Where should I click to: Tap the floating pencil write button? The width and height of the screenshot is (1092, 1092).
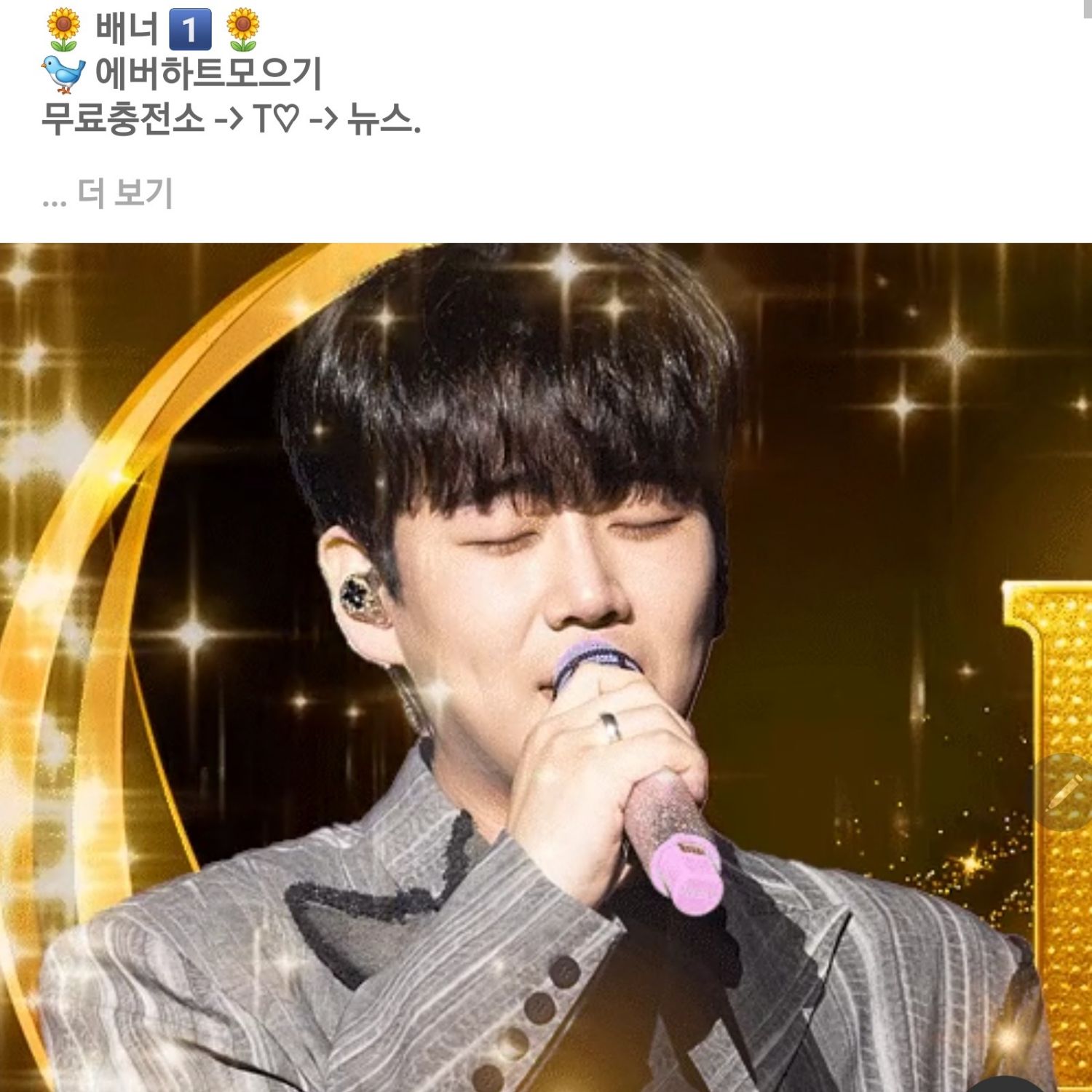point(1064,792)
